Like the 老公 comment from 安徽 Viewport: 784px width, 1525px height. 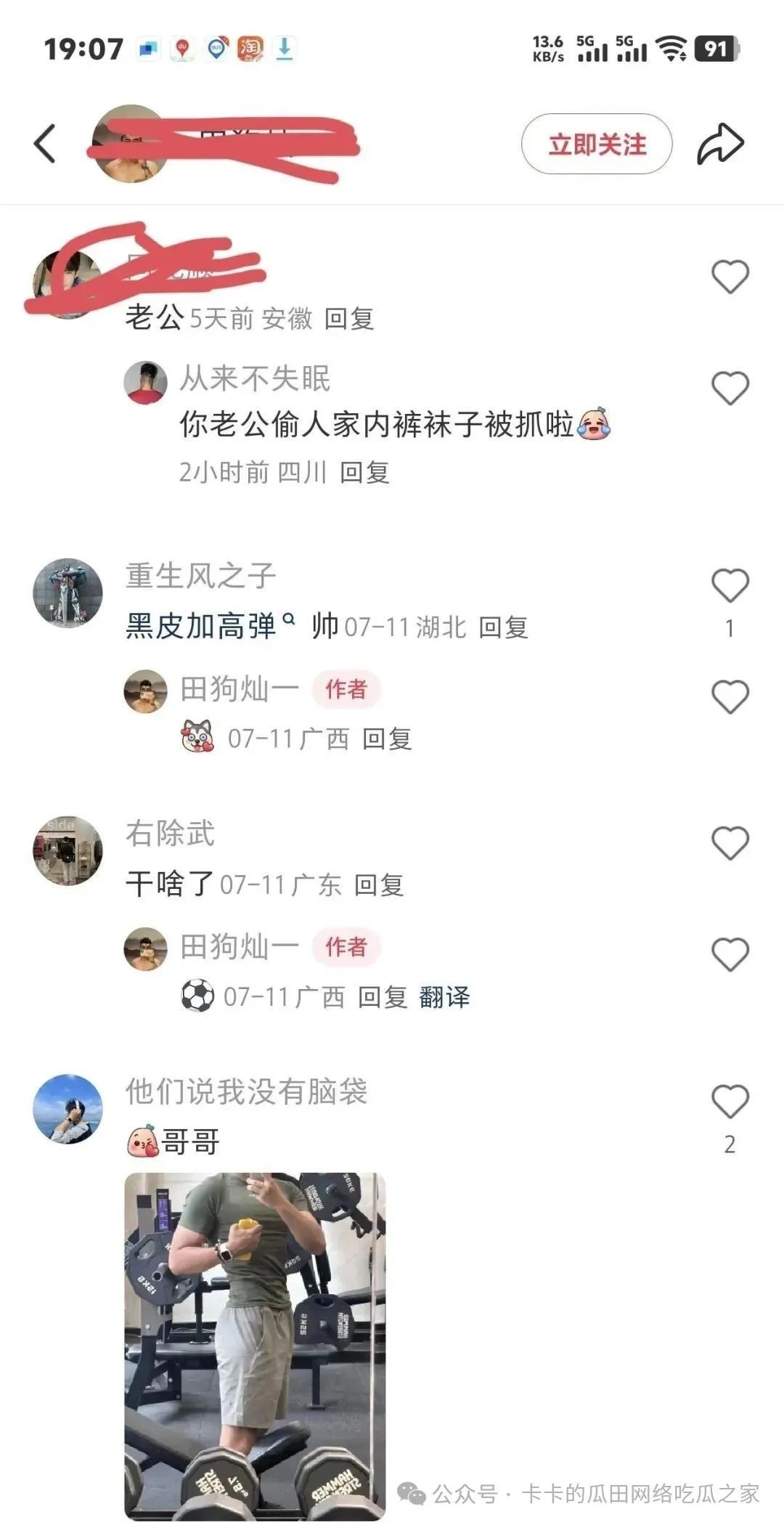click(x=730, y=277)
